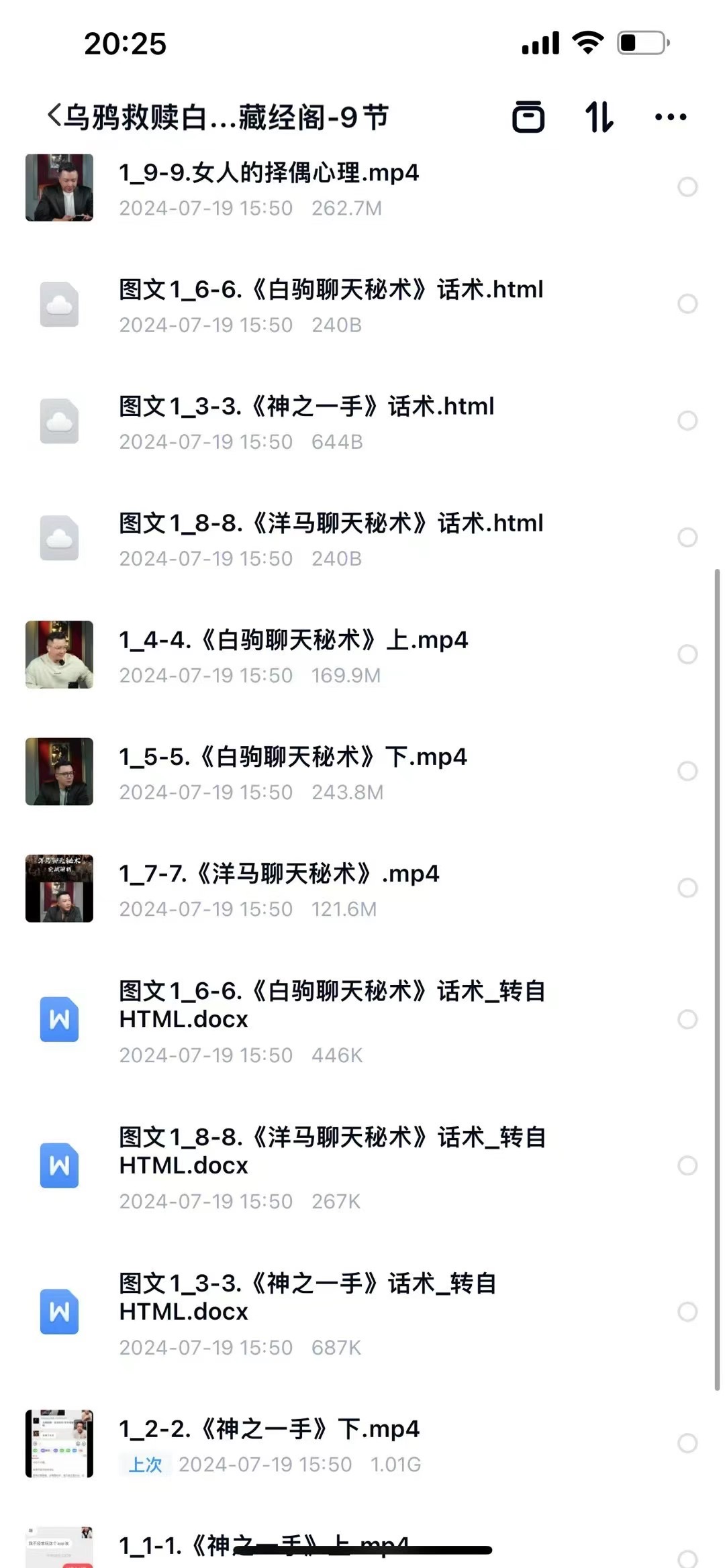The image size is (725, 1568).
Task: Play 1_9-9.女人的择偶心理.mp4
Action: pyautogui.click(x=269, y=173)
